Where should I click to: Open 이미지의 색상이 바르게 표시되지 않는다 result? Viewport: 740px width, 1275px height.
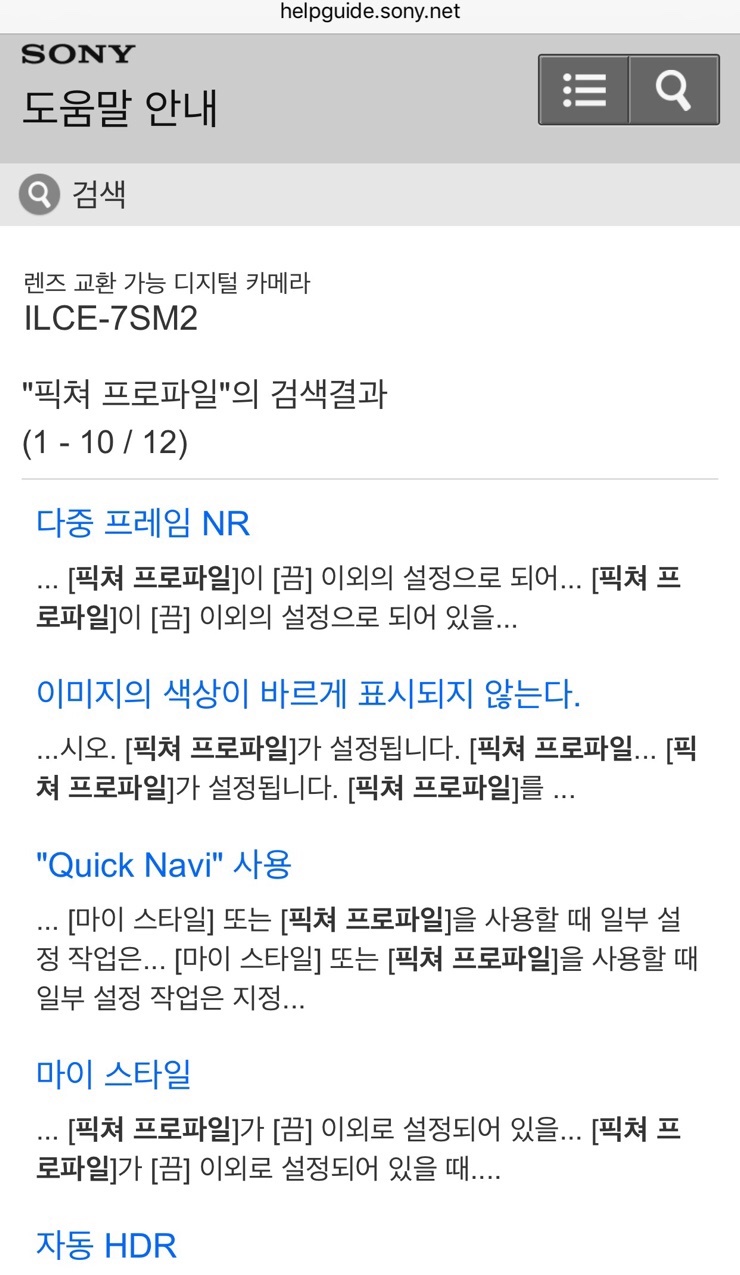(308, 693)
